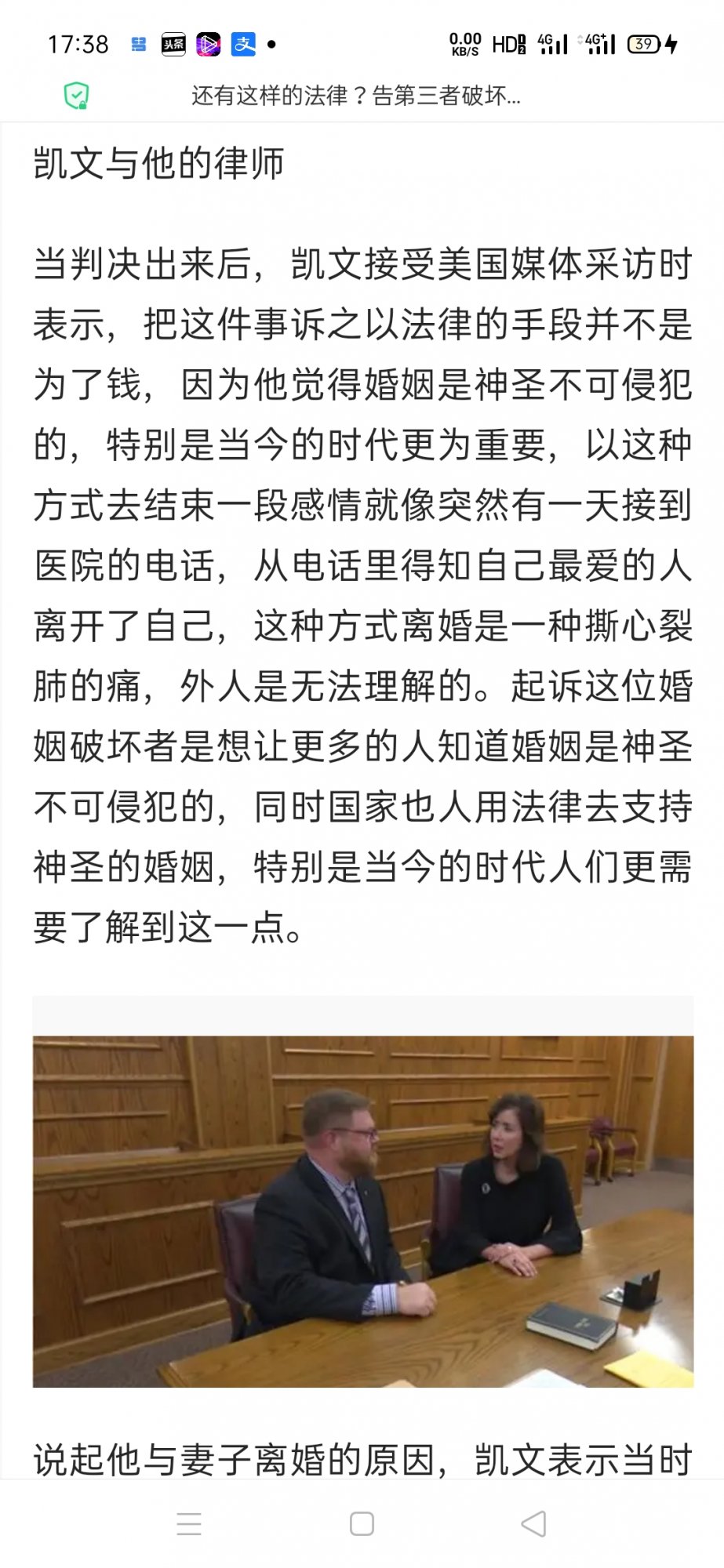Tap the green security shield icon

(76, 96)
